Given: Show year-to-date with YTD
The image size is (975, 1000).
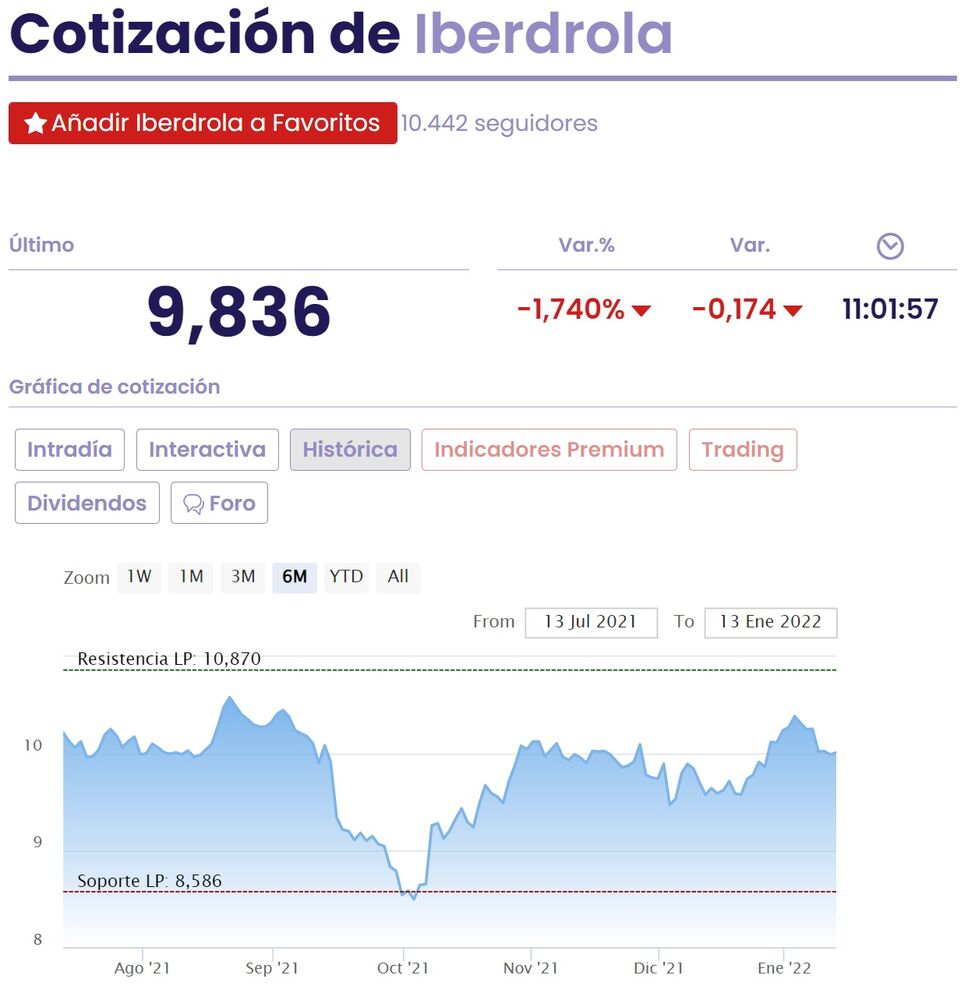Looking at the screenshot, I should click(346, 577).
